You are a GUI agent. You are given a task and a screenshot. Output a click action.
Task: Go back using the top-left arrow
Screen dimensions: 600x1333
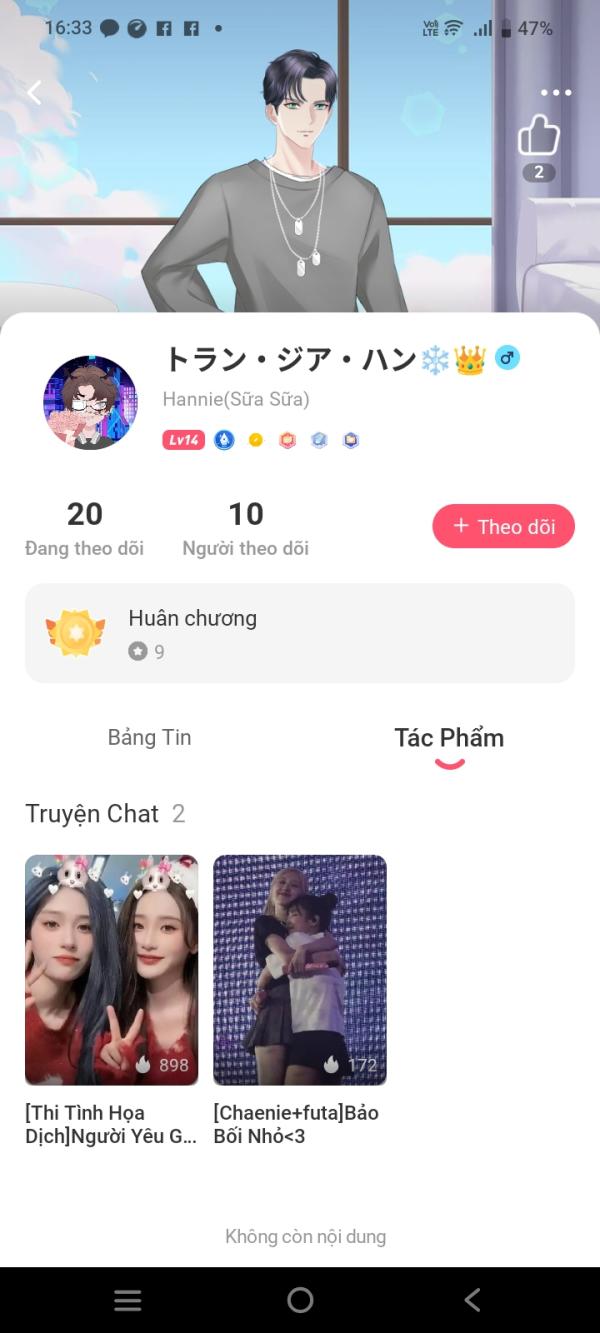click(x=35, y=92)
